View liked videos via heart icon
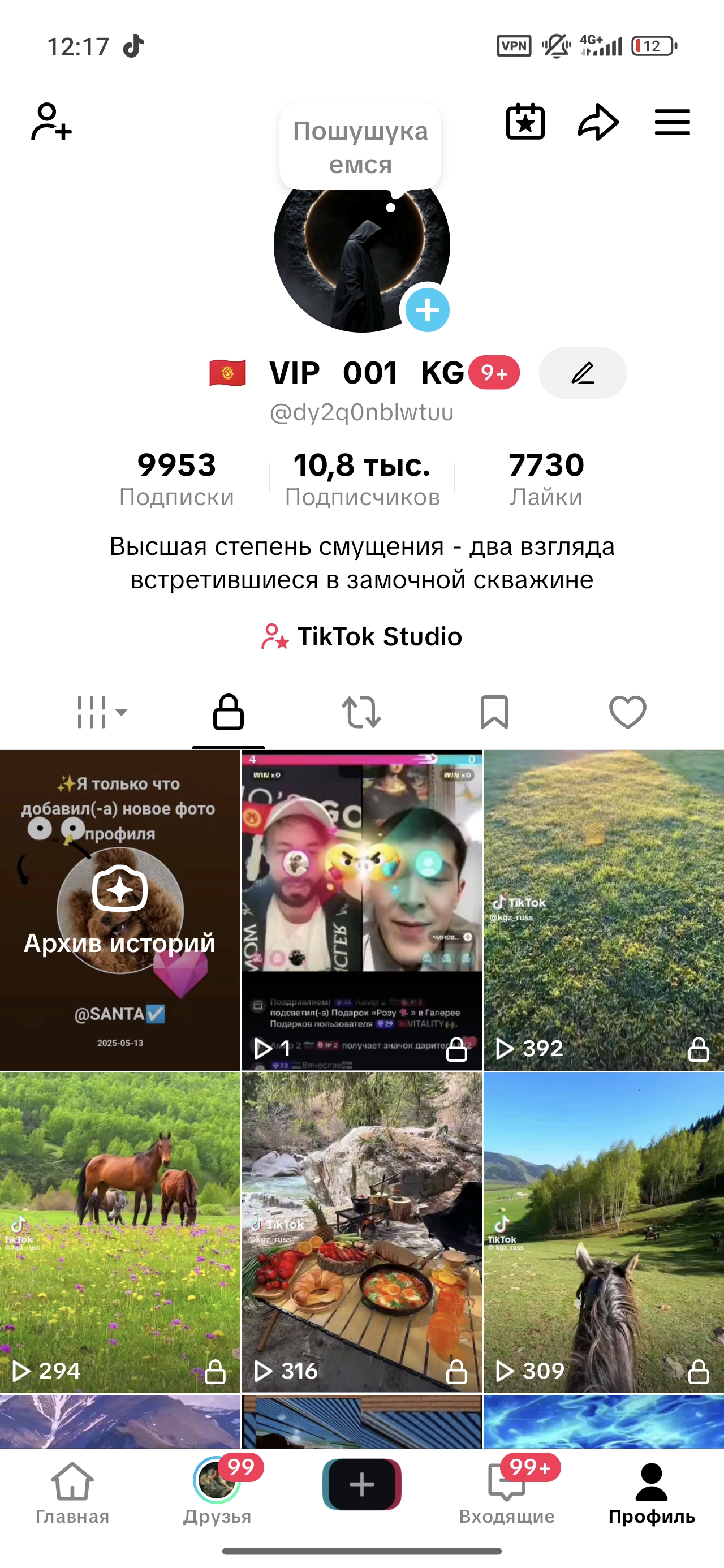The width and height of the screenshot is (724, 1568). point(627,713)
